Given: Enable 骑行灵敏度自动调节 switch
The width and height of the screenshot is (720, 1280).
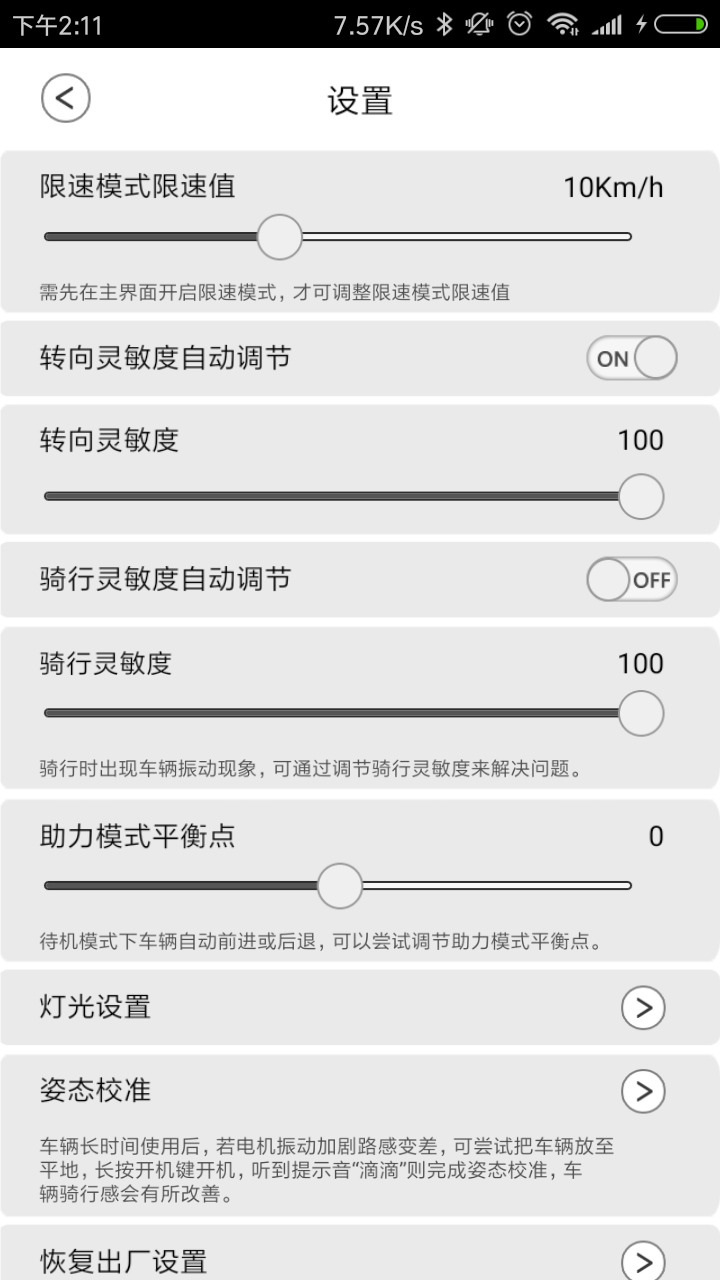Looking at the screenshot, I should pyautogui.click(x=631, y=580).
